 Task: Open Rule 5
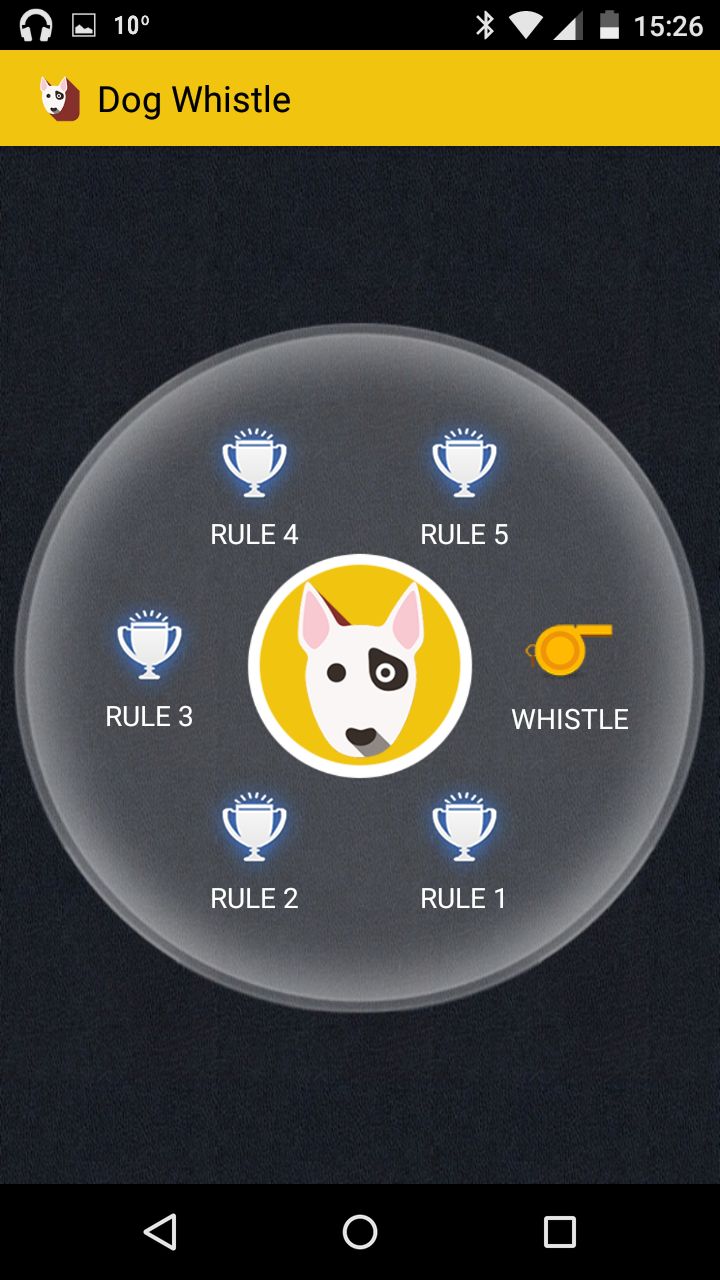464,487
